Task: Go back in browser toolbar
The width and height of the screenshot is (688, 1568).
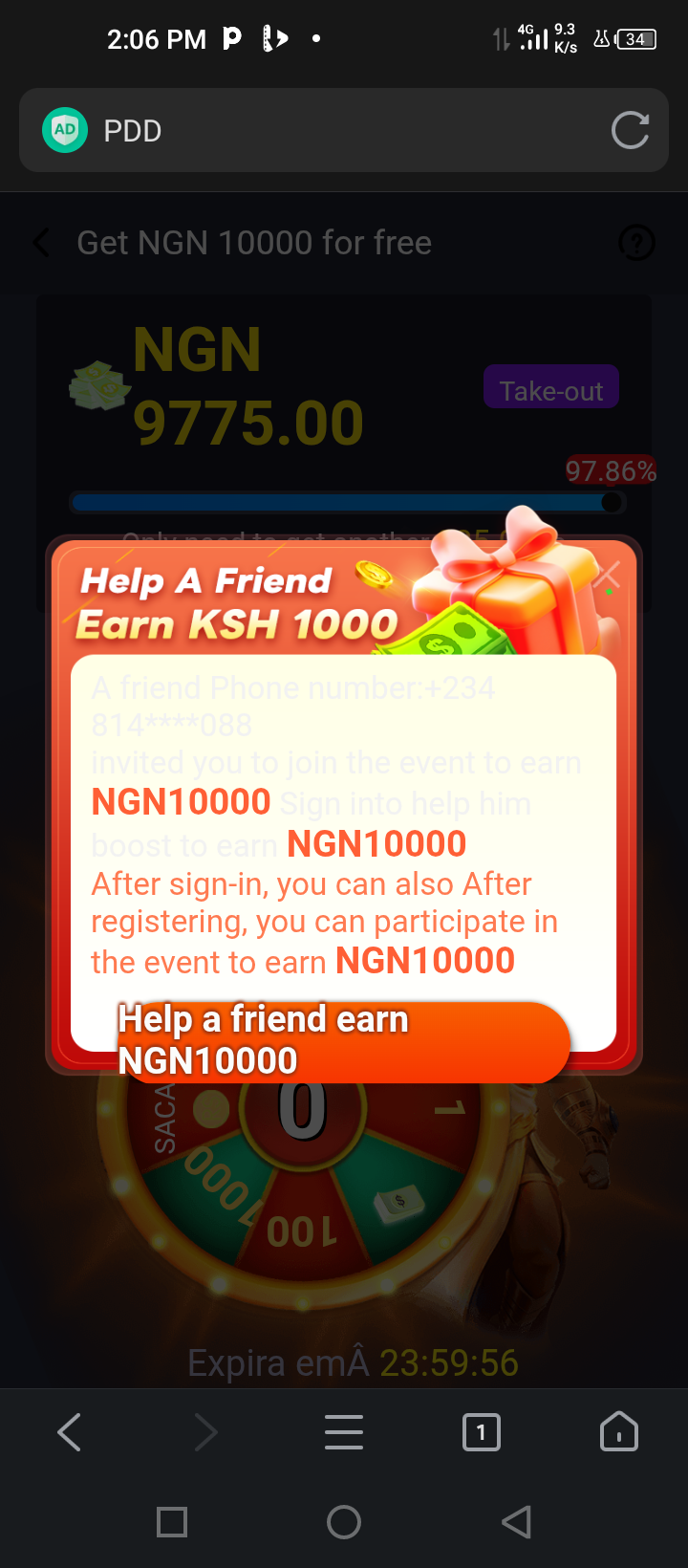Action: (70, 1432)
